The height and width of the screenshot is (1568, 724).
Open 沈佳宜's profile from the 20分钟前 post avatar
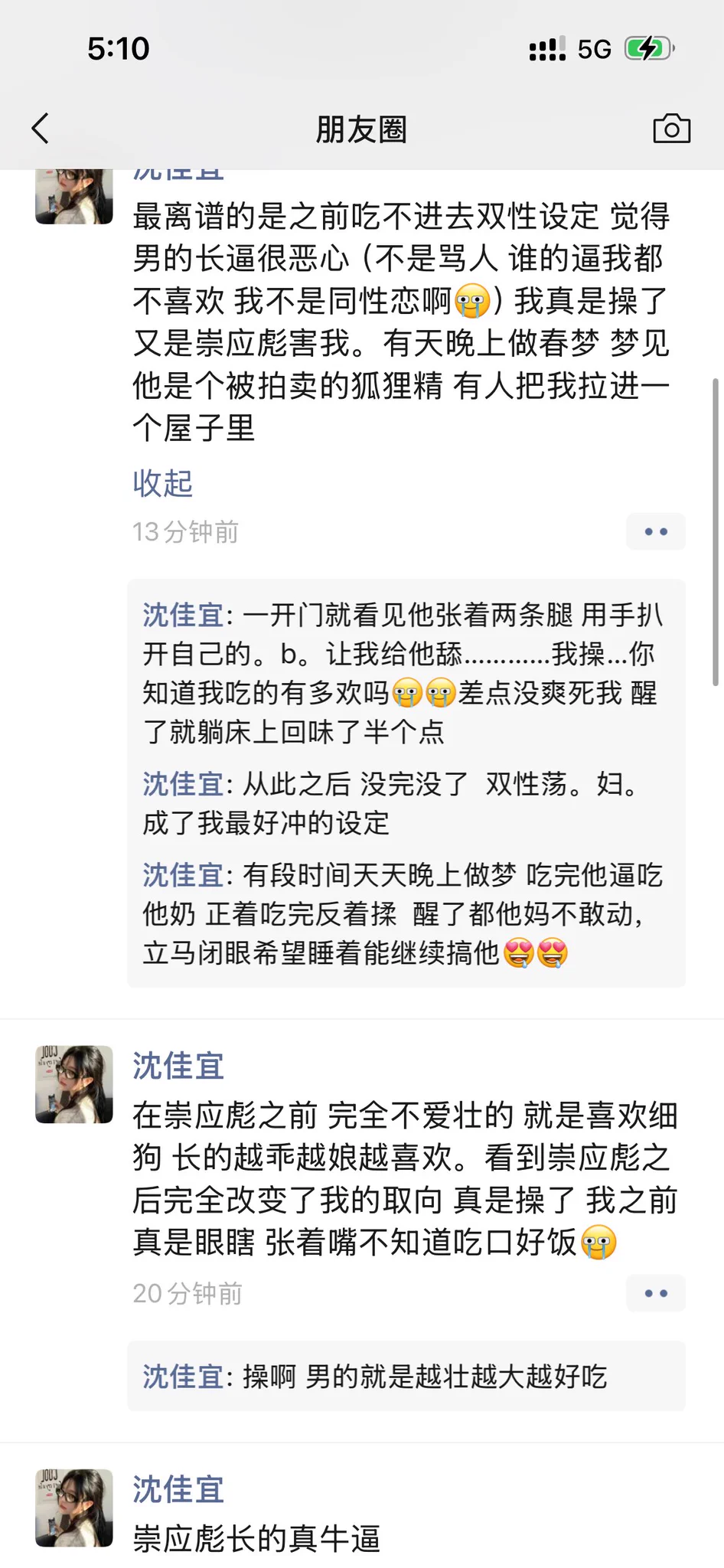coord(74,1084)
